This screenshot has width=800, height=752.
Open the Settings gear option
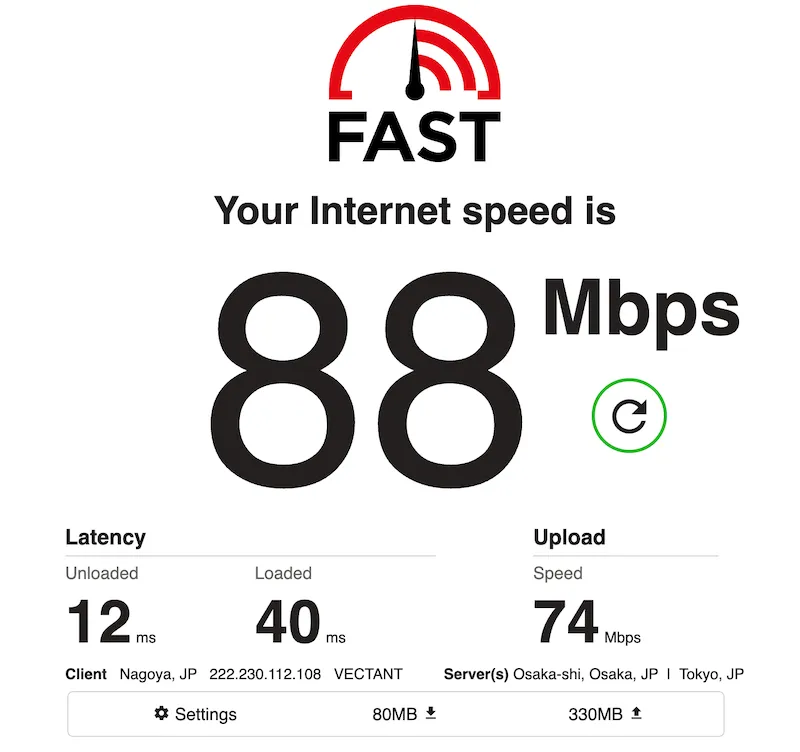click(x=195, y=714)
